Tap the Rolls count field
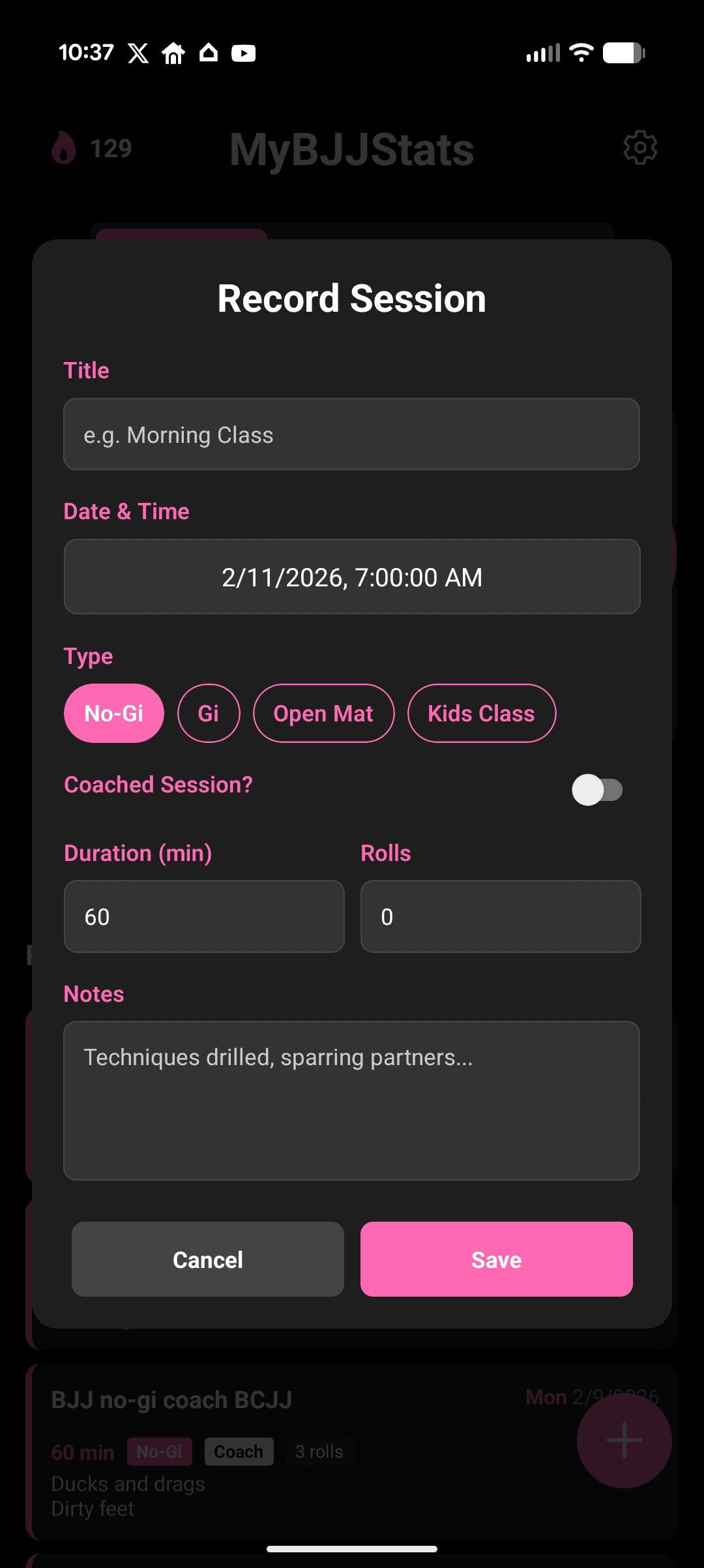This screenshot has width=704, height=1568. pyautogui.click(x=500, y=916)
